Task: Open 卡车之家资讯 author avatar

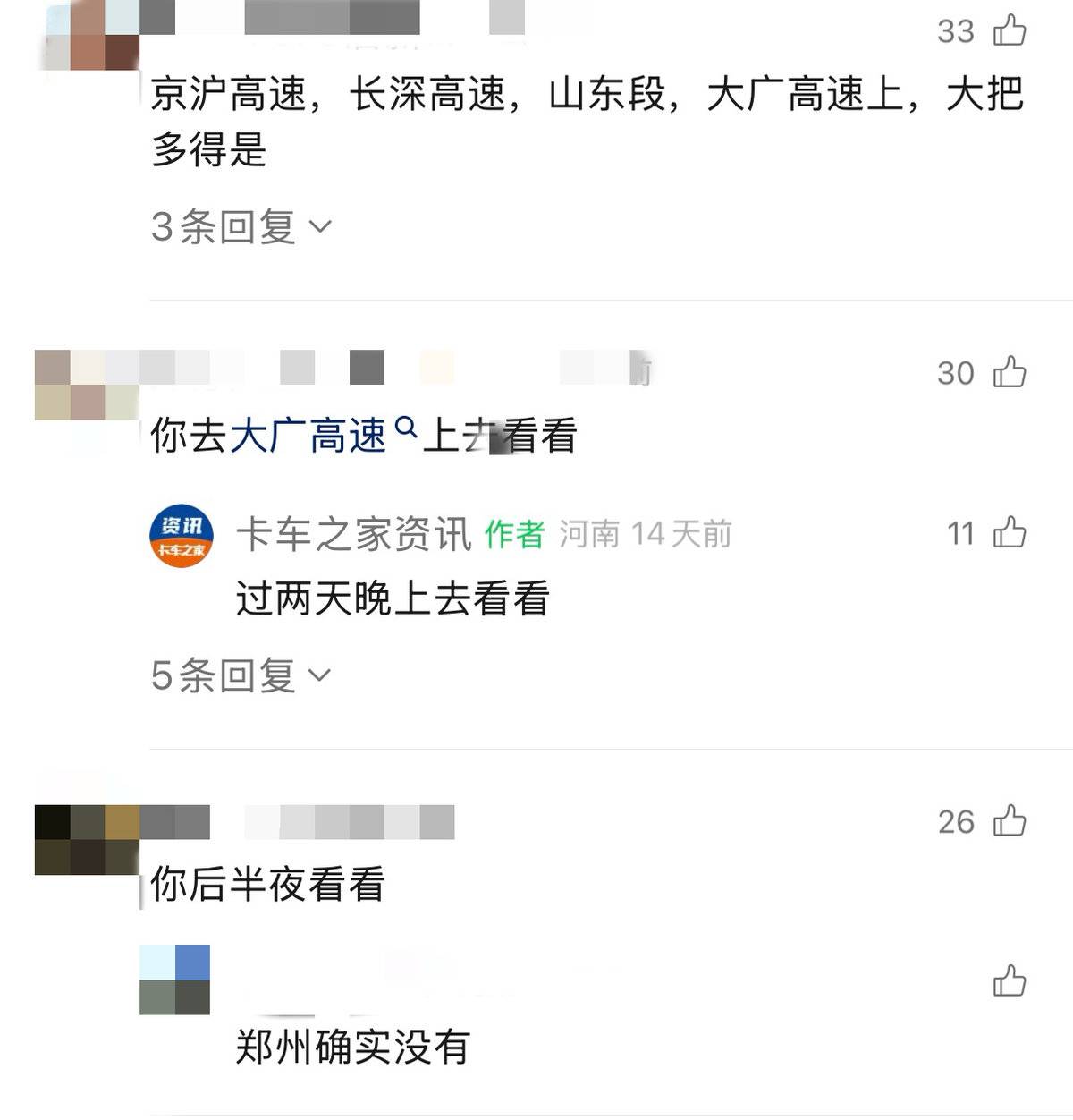Action: (182, 535)
